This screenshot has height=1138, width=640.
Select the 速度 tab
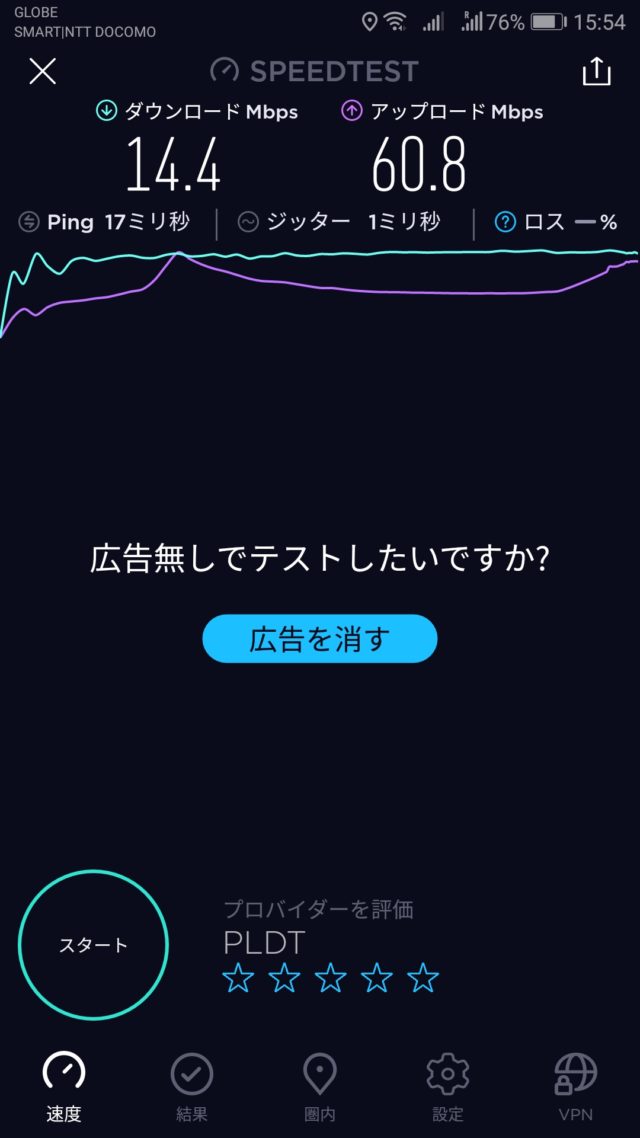pyautogui.click(x=63, y=1087)
